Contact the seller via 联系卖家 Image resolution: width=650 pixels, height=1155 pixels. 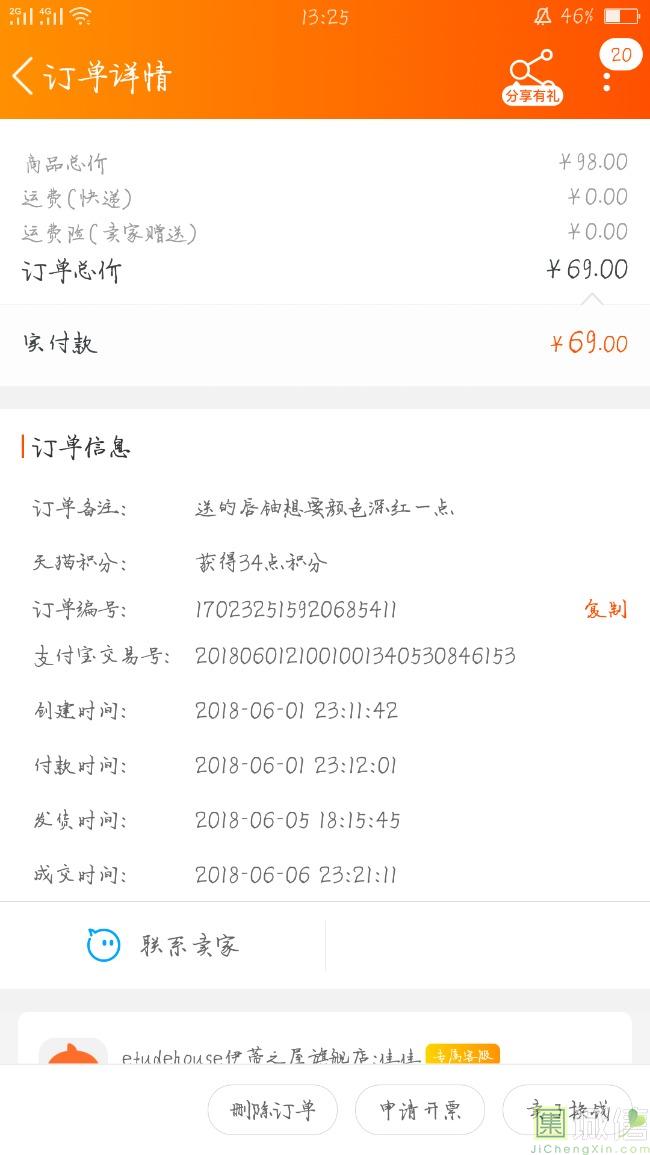point(163,944)
